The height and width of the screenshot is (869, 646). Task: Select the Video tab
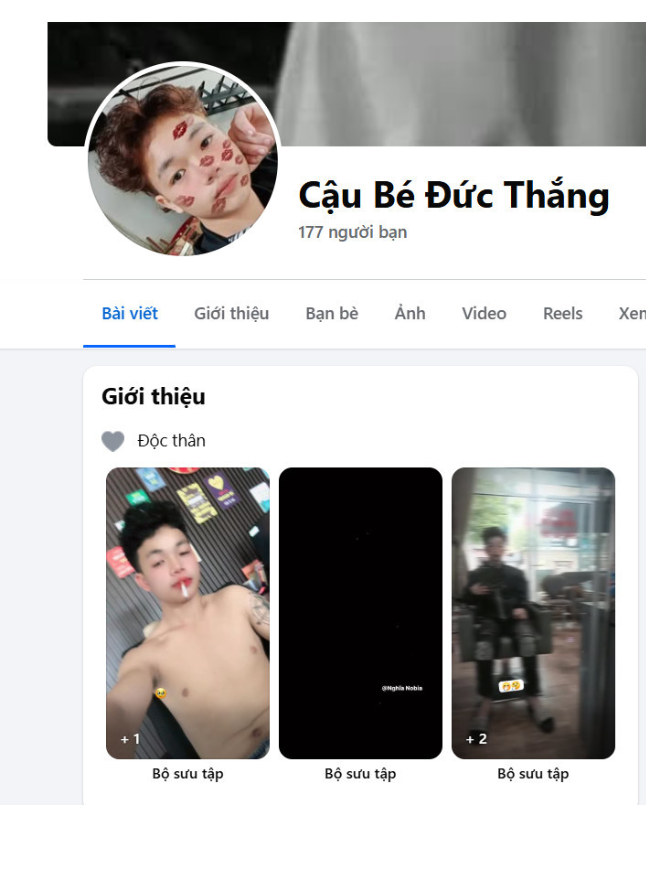point(484,314)
